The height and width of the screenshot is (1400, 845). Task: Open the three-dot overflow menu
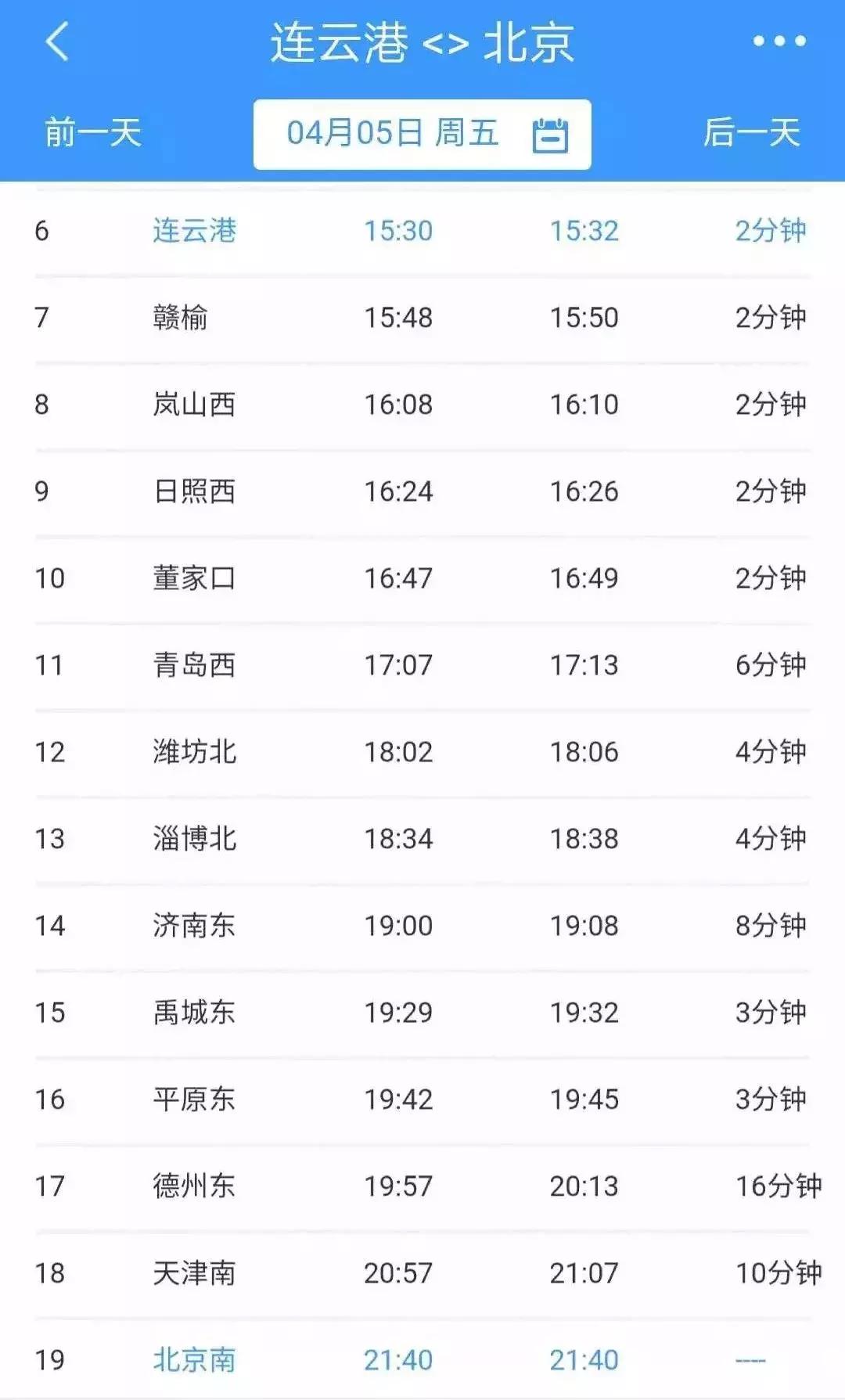(779, 41)
